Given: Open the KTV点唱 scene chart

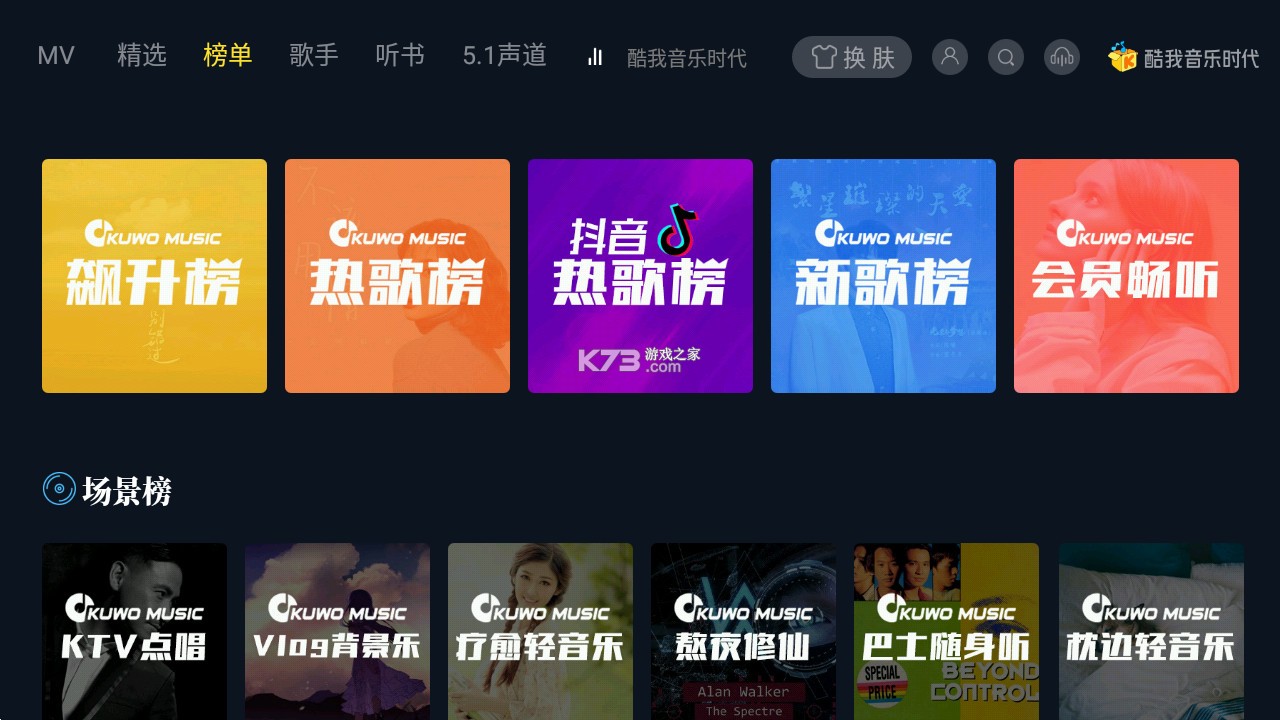Looking at the screenshot, I should point(134,631).
